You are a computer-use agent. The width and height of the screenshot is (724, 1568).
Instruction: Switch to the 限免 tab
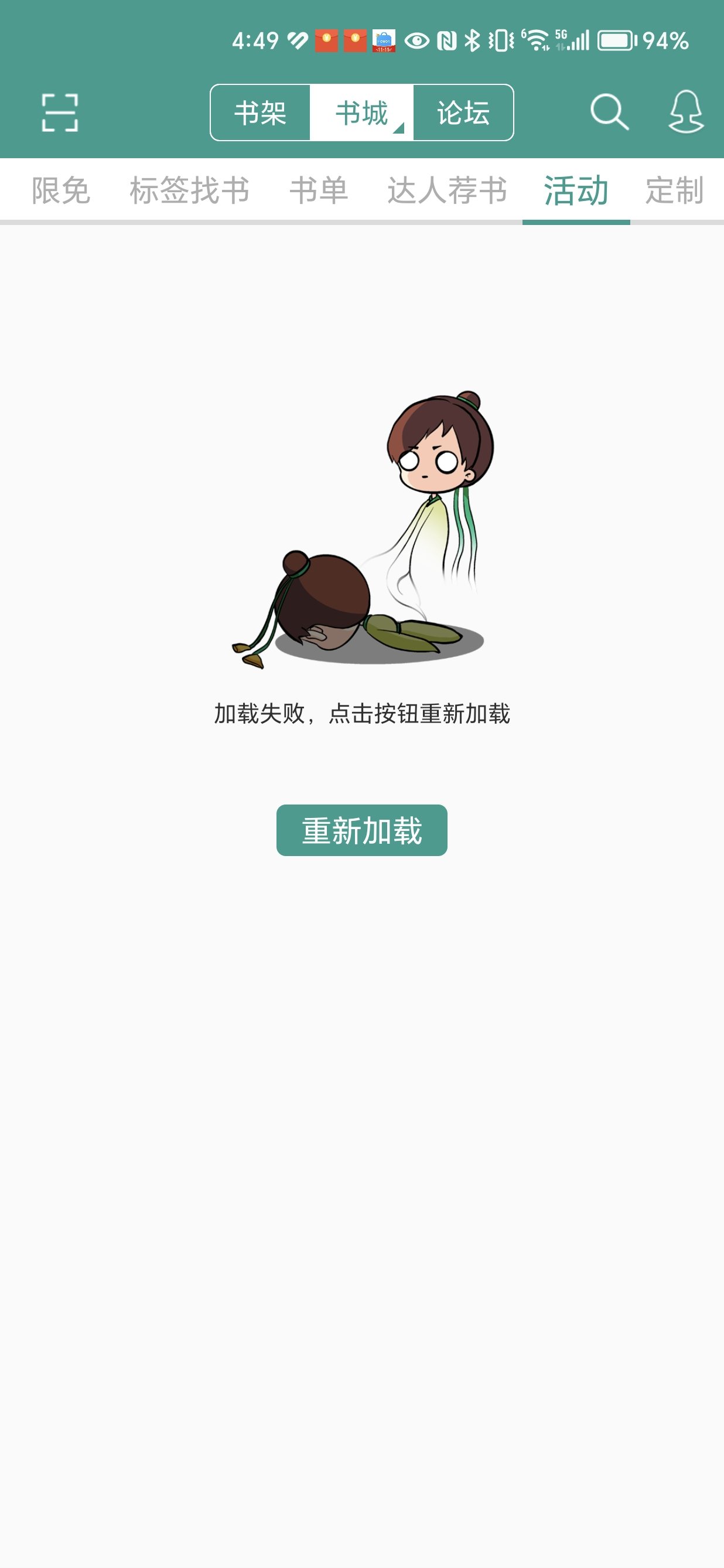(x=61, y=190)
